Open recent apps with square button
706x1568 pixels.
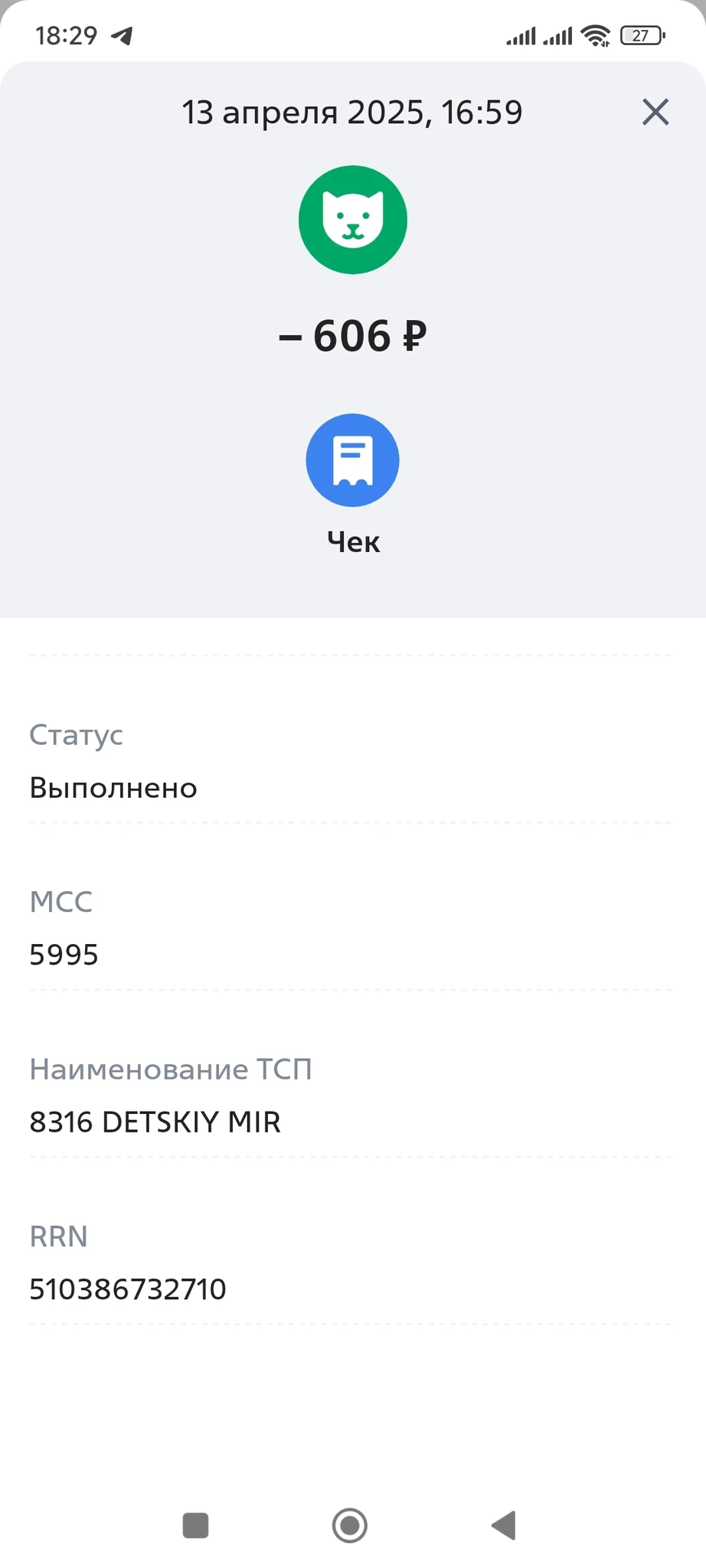(x=196, y=1525)
